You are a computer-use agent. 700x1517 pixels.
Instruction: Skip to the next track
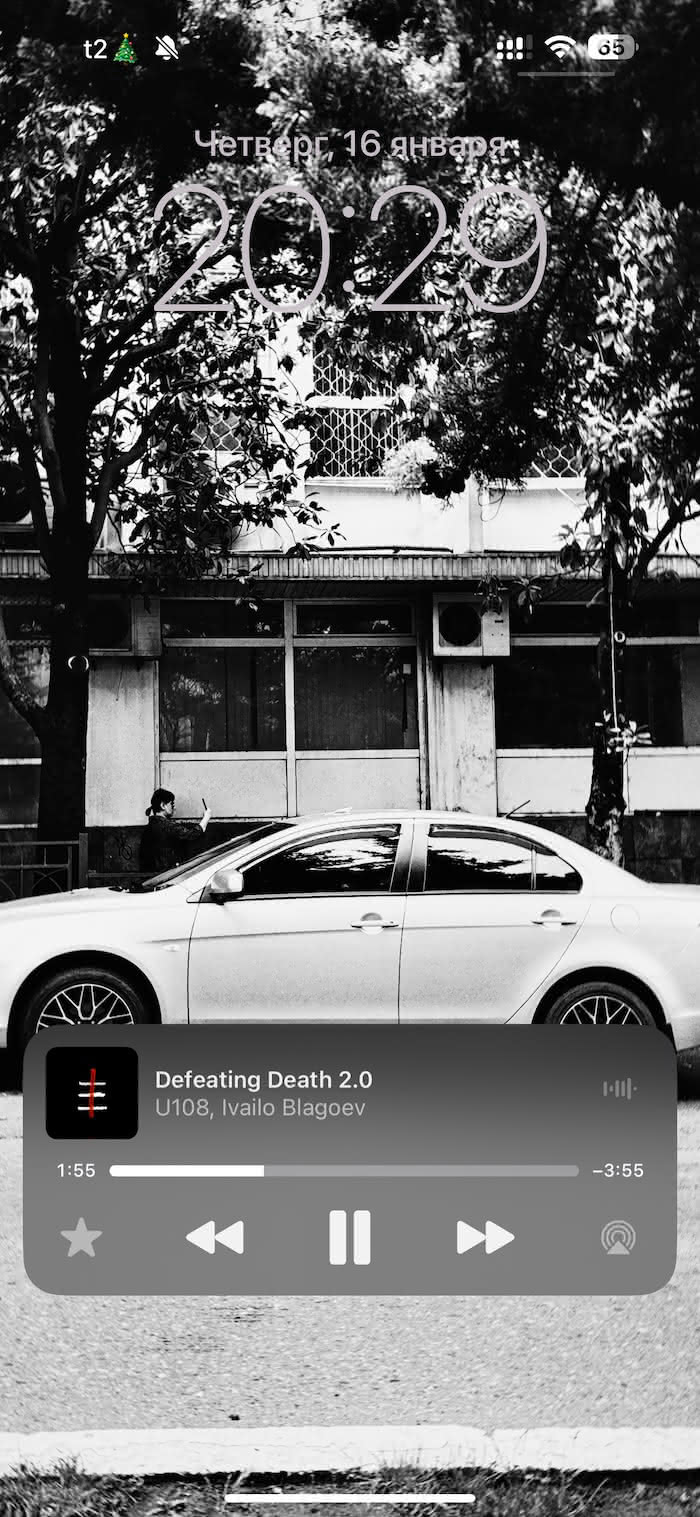pos(485,1238)
